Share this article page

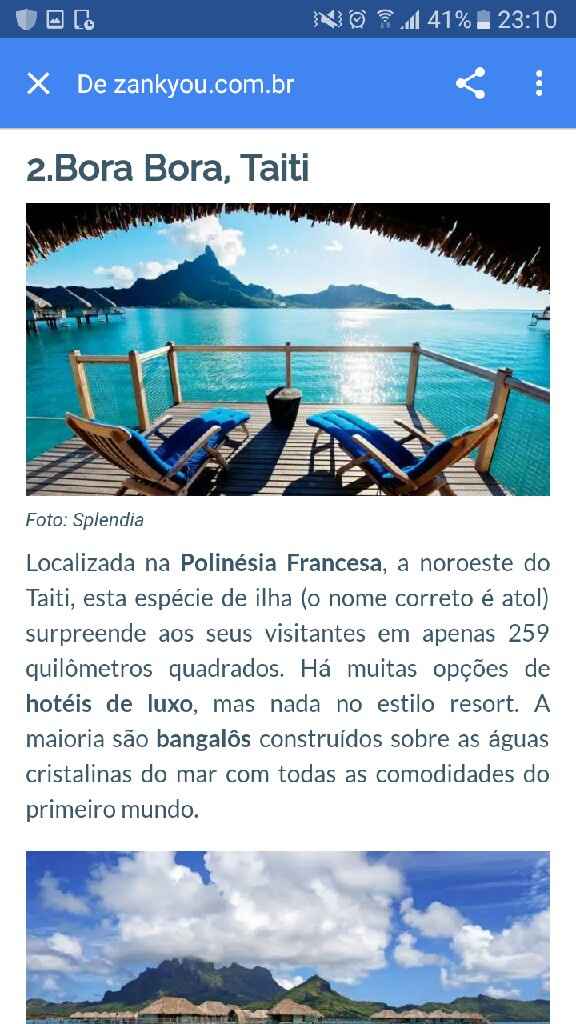pyautogui.click(x=470, y=84)
